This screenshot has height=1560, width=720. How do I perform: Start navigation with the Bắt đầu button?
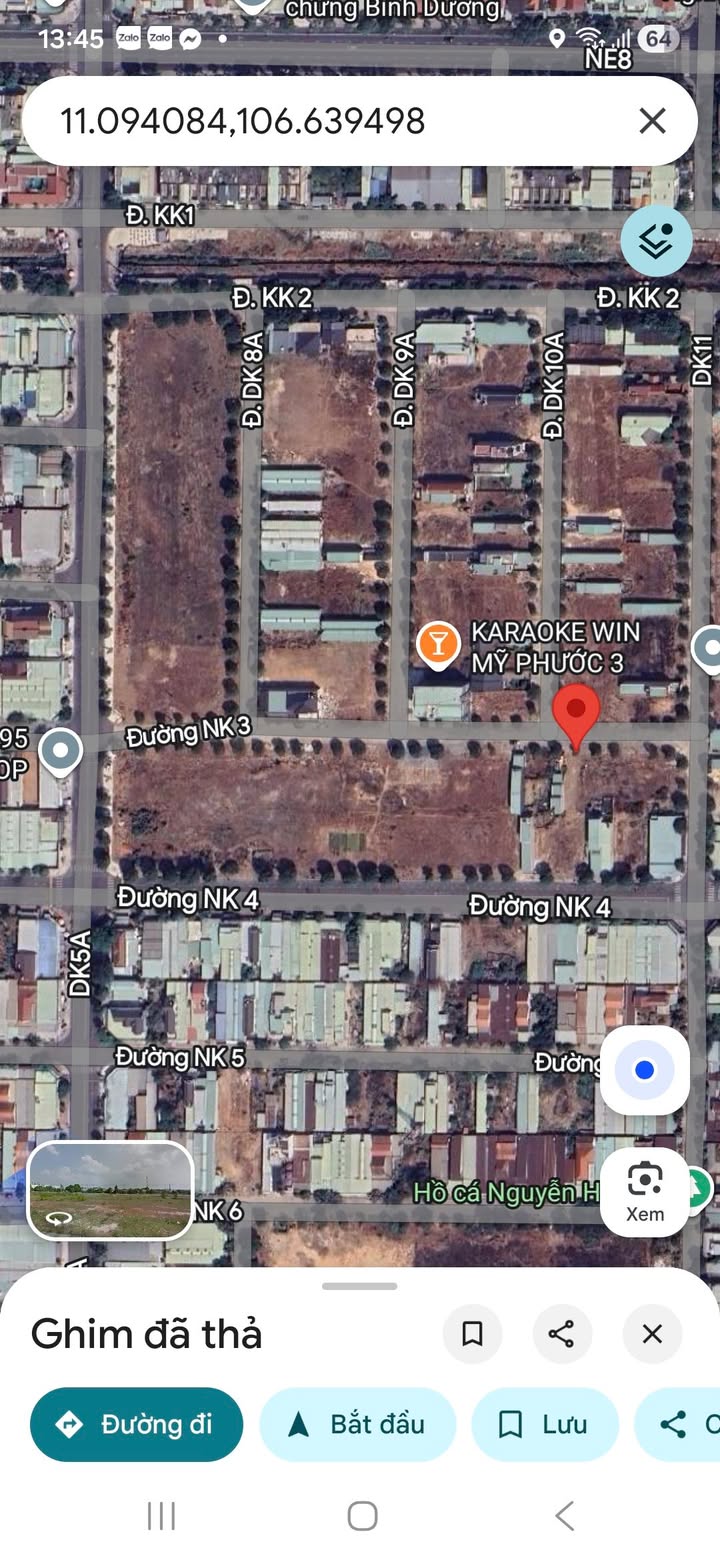pos(358,1424)
